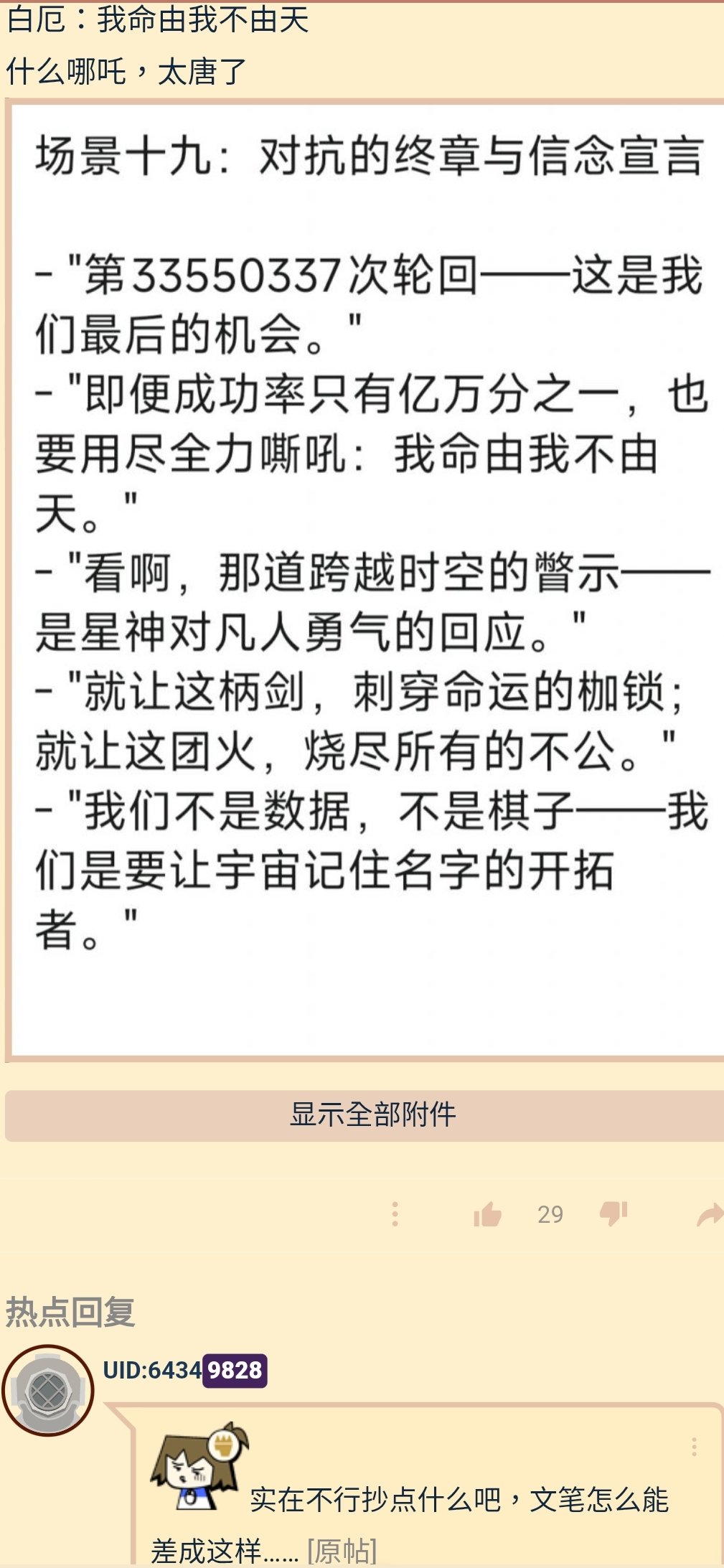The image size is (724, 1568).
Task: Share the post using the arrow icon
Action: 710,1214
